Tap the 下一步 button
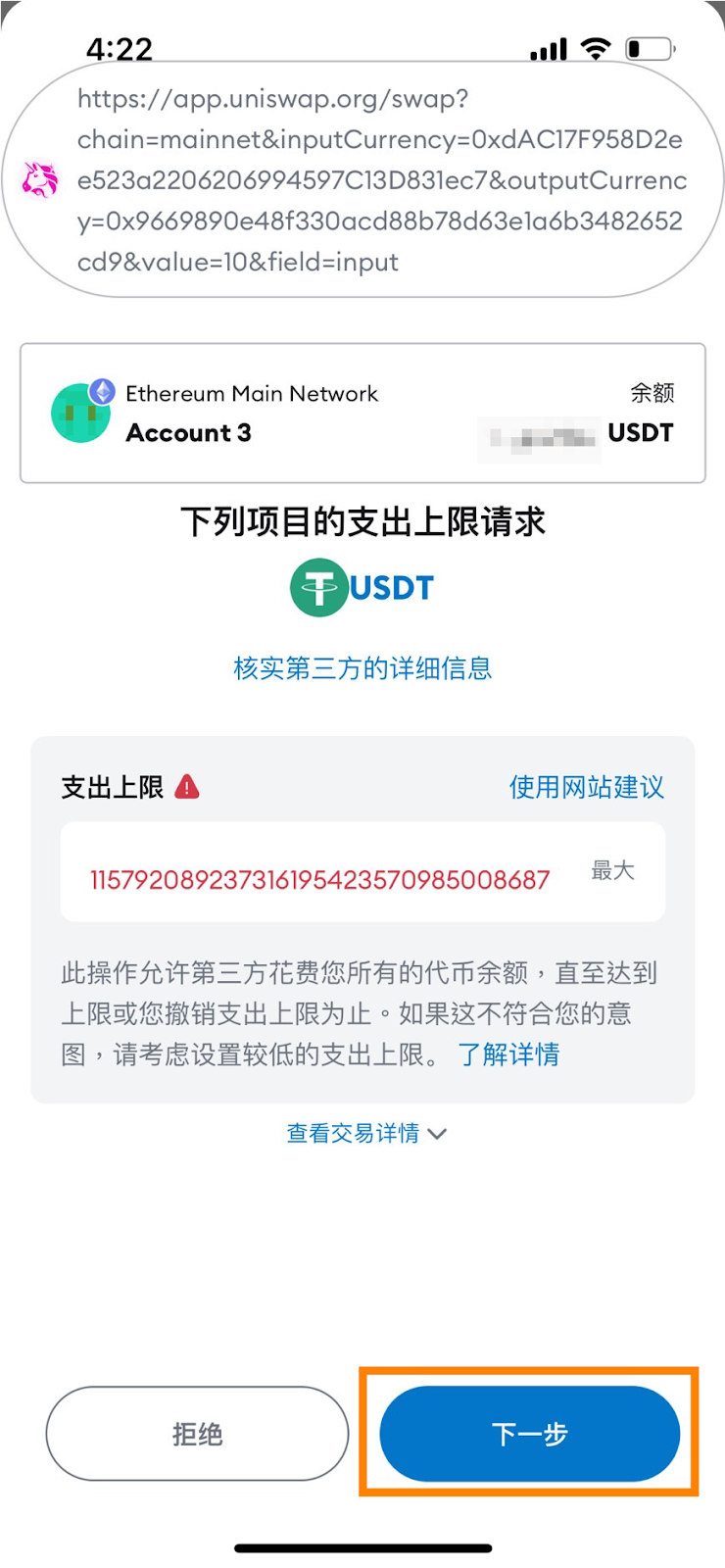This screenshot has width=725, height=1568. 529,1433
